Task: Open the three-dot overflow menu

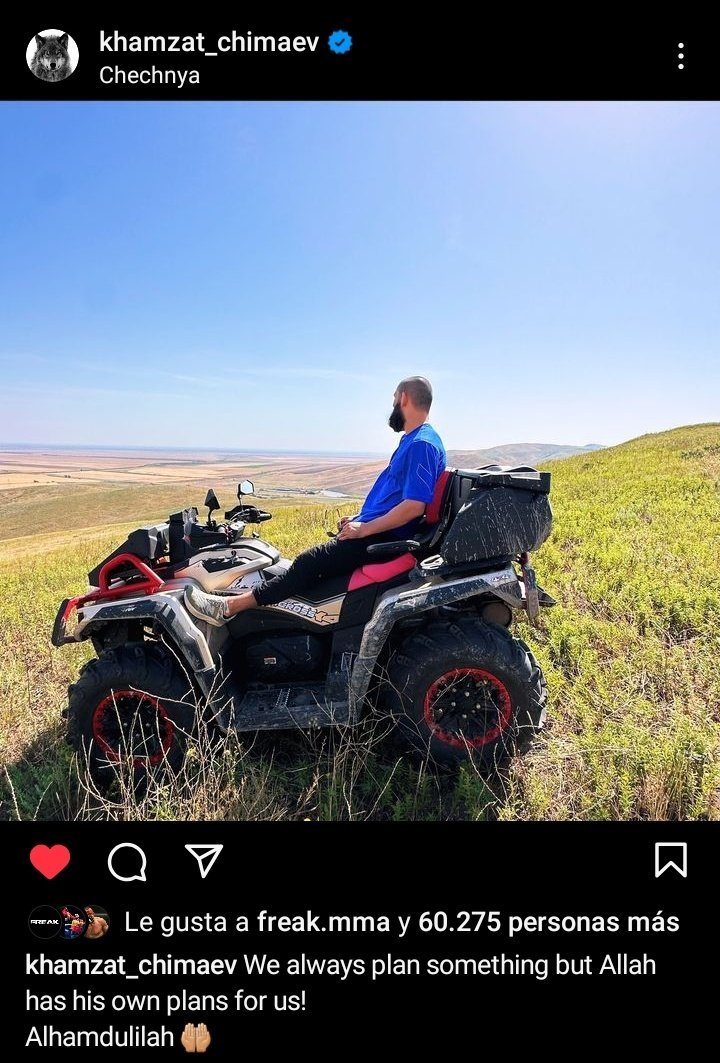Action: [680, 56]
